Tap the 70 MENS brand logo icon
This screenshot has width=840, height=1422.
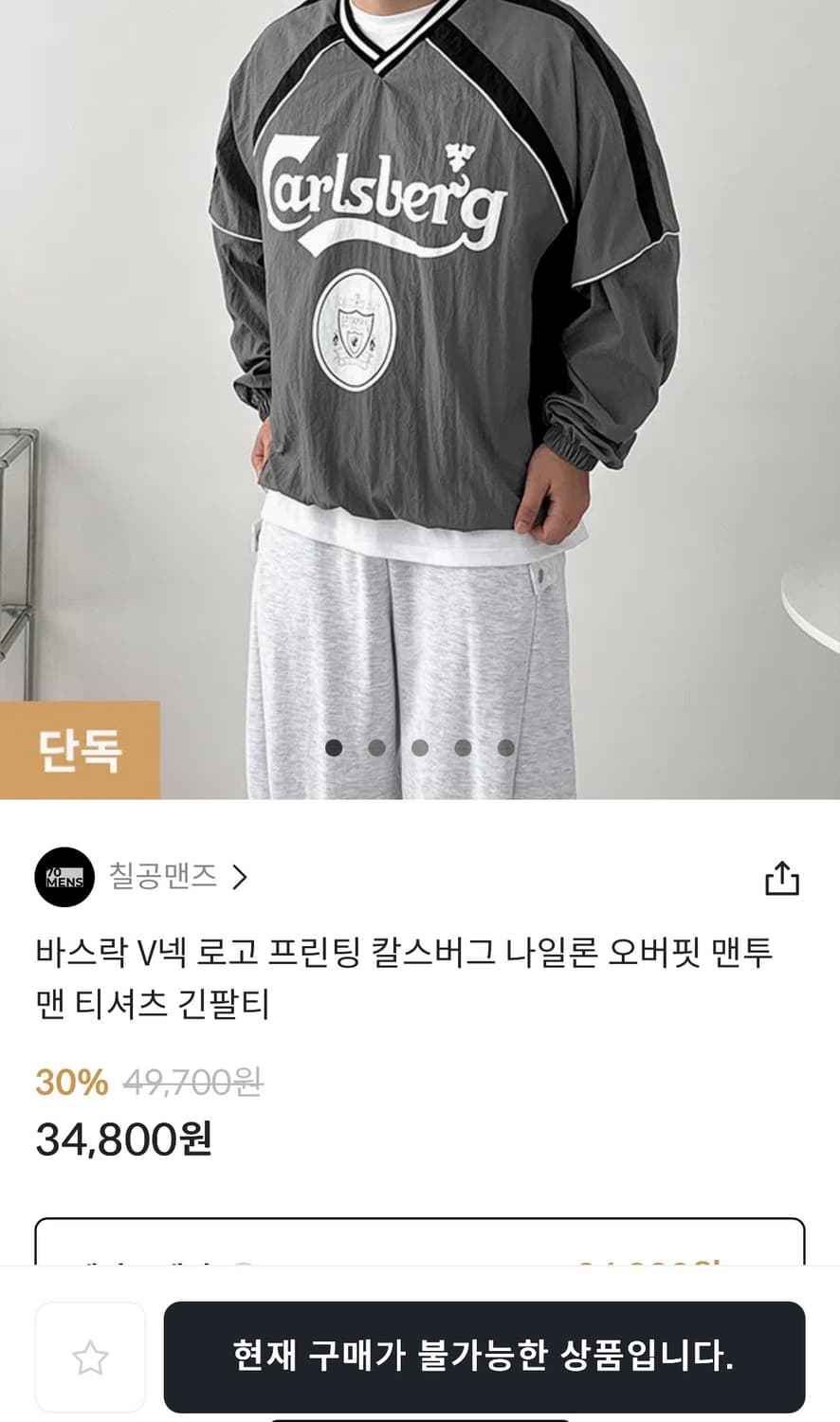click(63, 876)
